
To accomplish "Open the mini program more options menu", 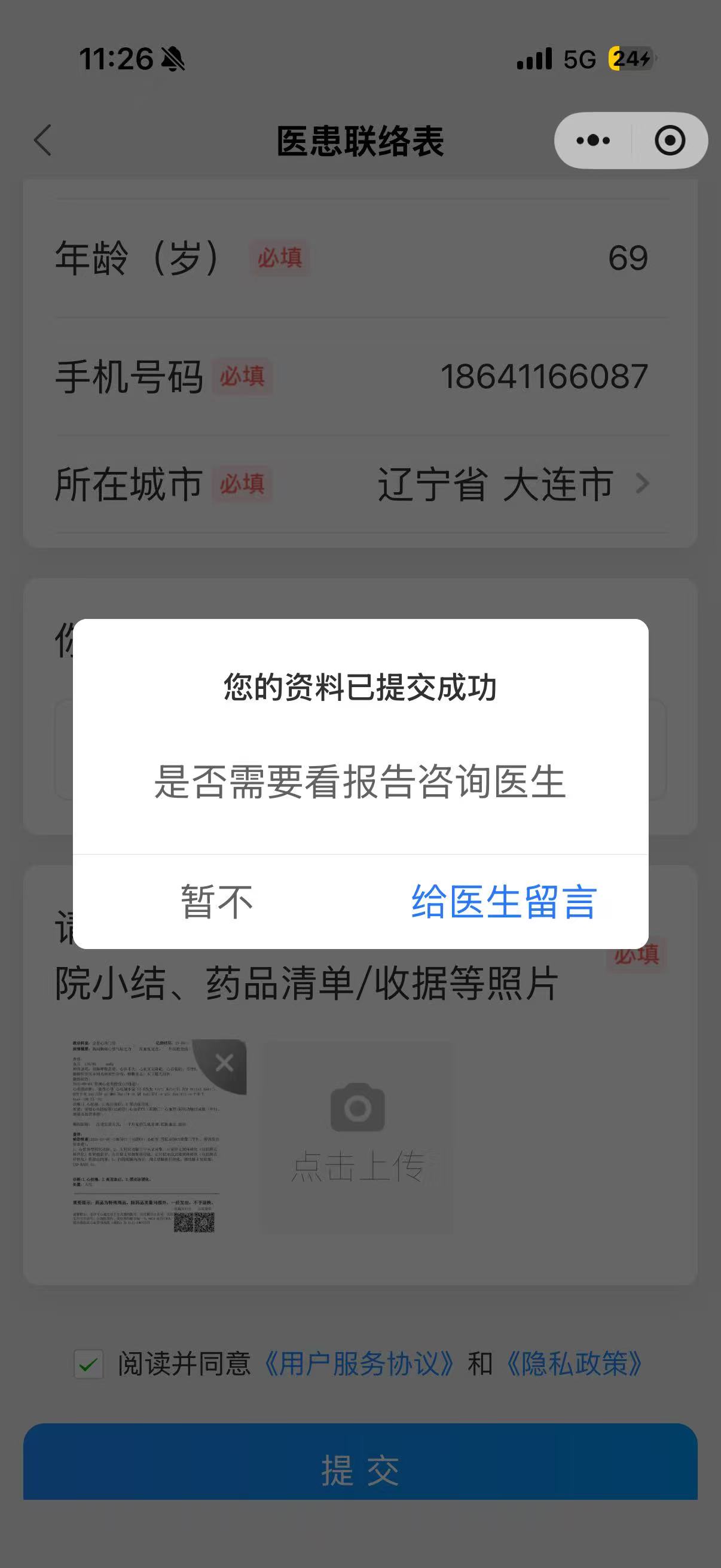I will pyautogui.click(x=592, y=141).
